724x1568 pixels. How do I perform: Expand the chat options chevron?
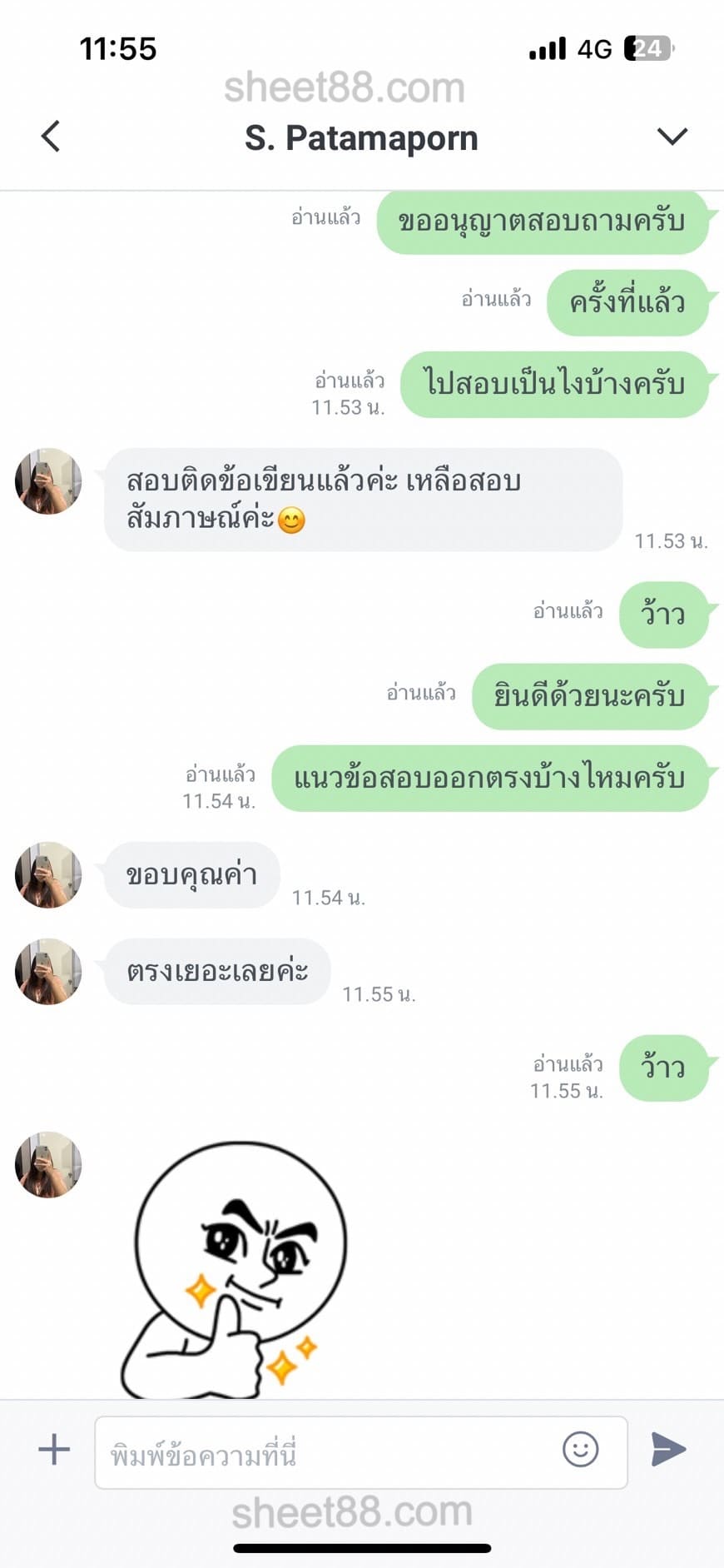(672, 137)
